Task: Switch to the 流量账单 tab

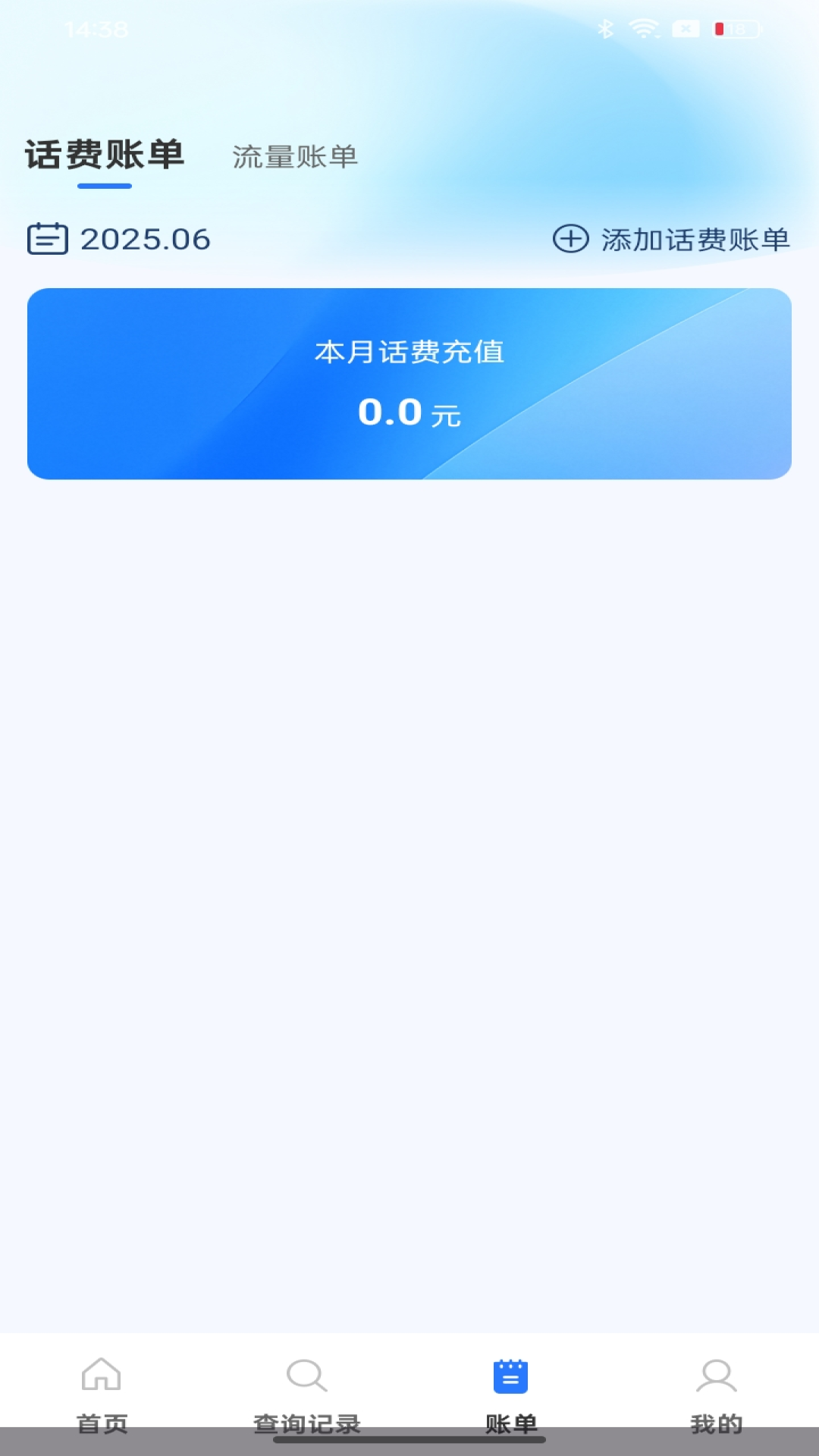Action: [x=295, y=157]
